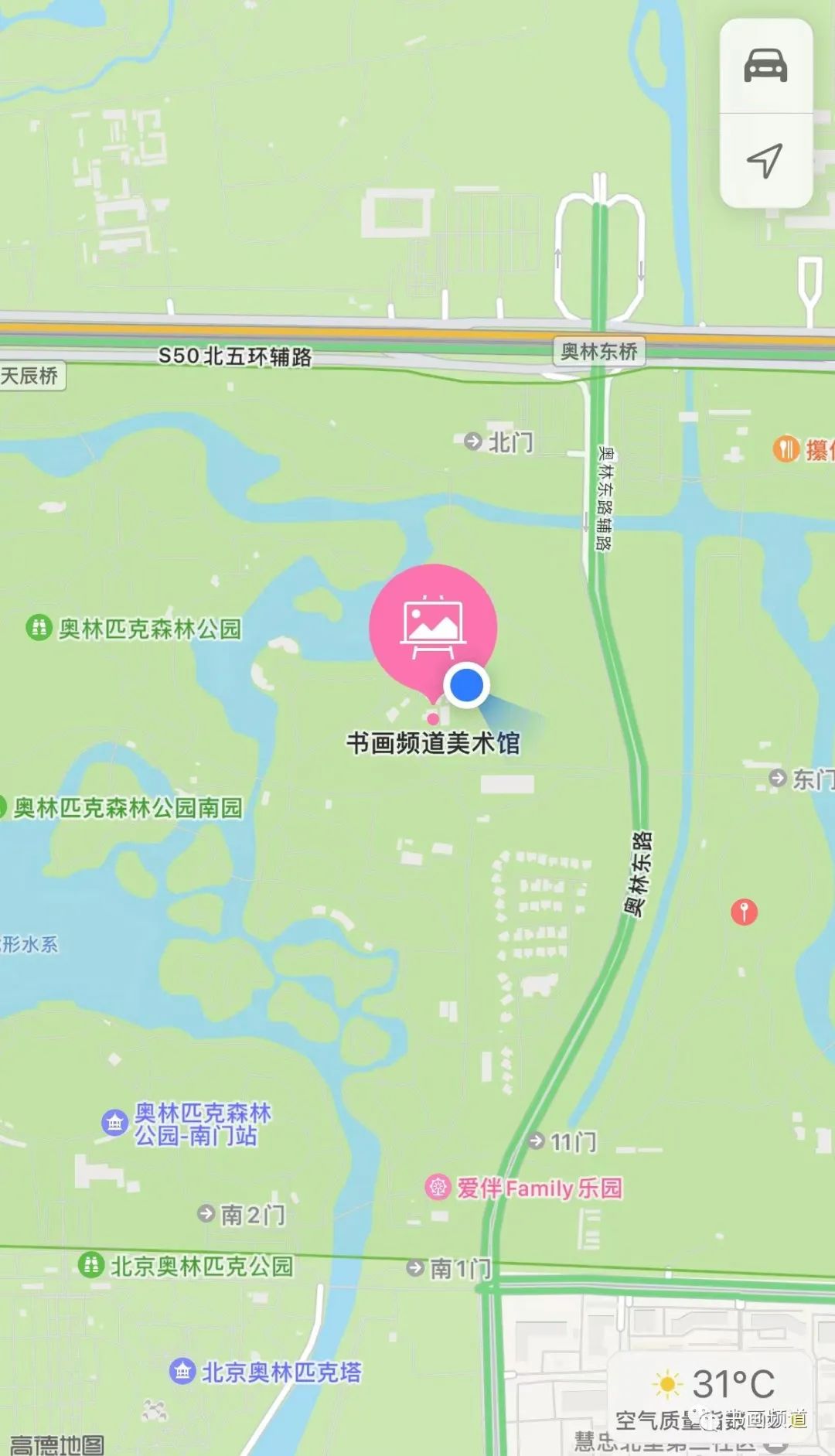Select the 北京奥林匹克公园 marker
This screenshot has height=1456, width=835.
91,1266
